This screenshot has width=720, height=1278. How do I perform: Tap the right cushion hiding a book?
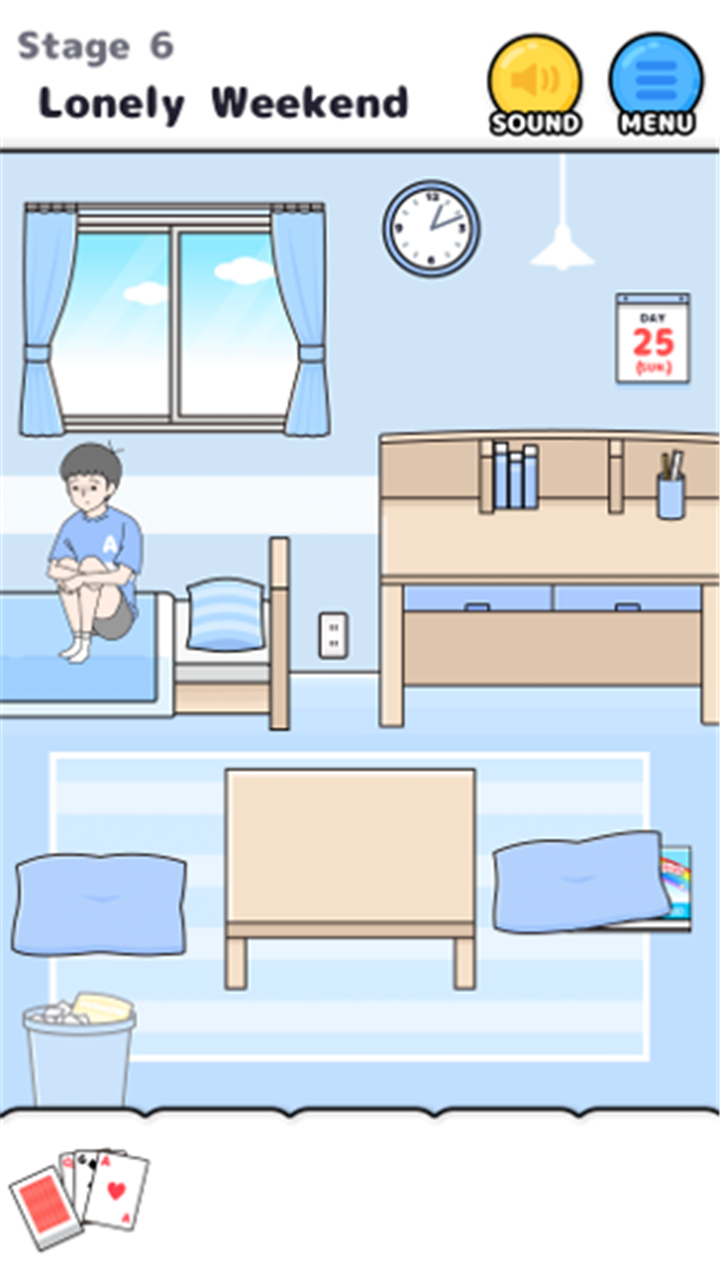[580, 881]
